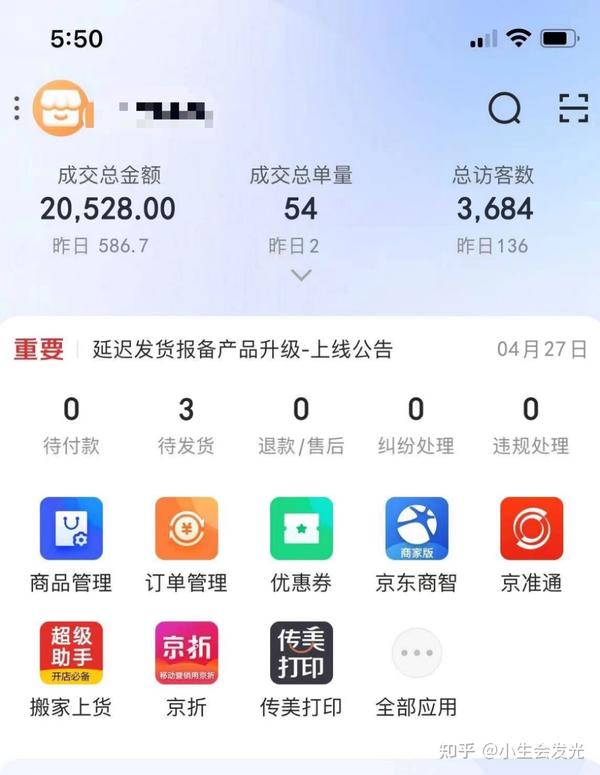Open 京折 app
The height and width of the screenshot is (775, 600).
(x=186, y=668)
